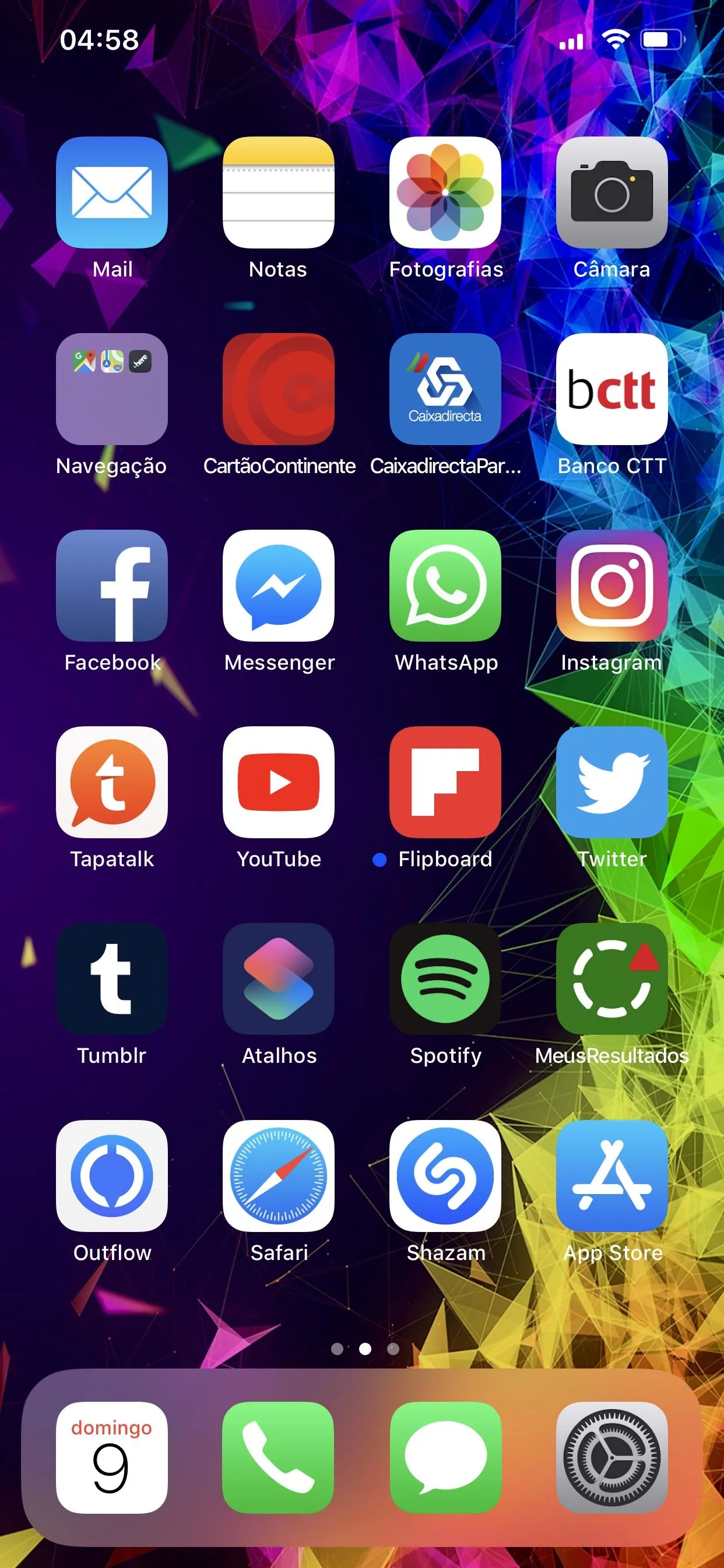This screenshot has width=724, height=1568.
Task: Open Banco CTT app
Action: 612,389
